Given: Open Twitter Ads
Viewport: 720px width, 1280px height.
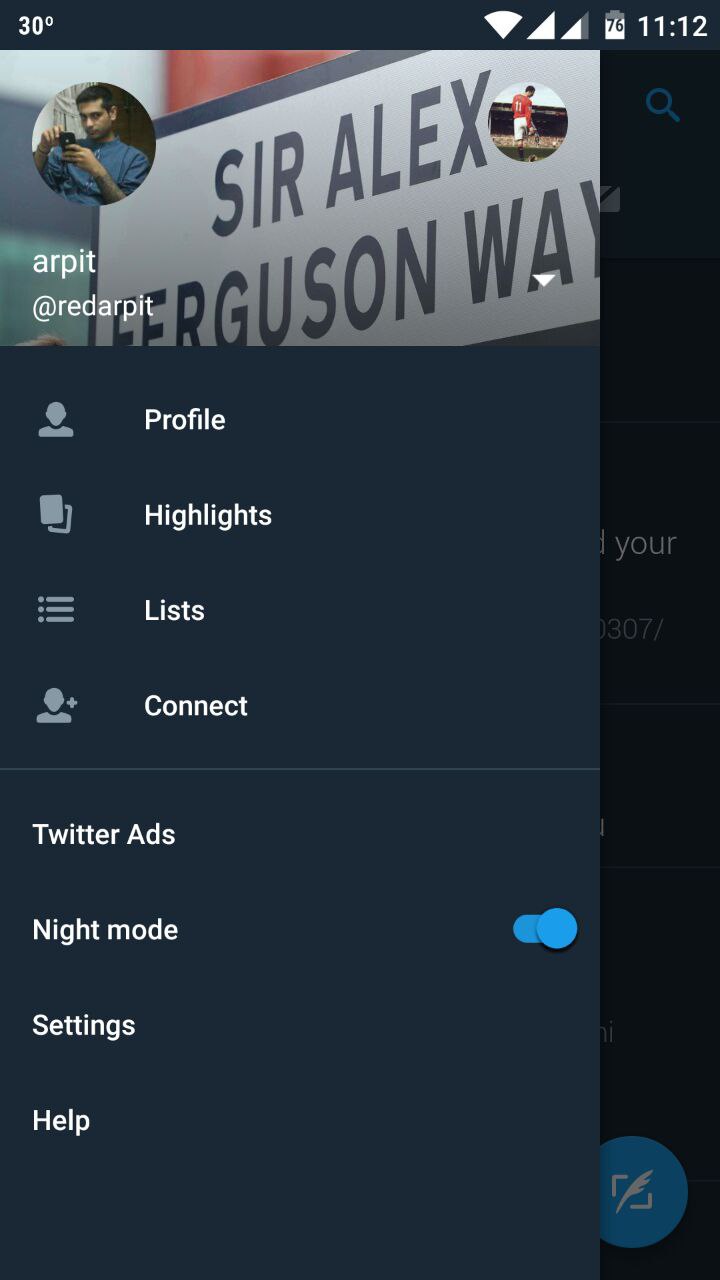Looking at the screenshot, I should click(104, 834).
